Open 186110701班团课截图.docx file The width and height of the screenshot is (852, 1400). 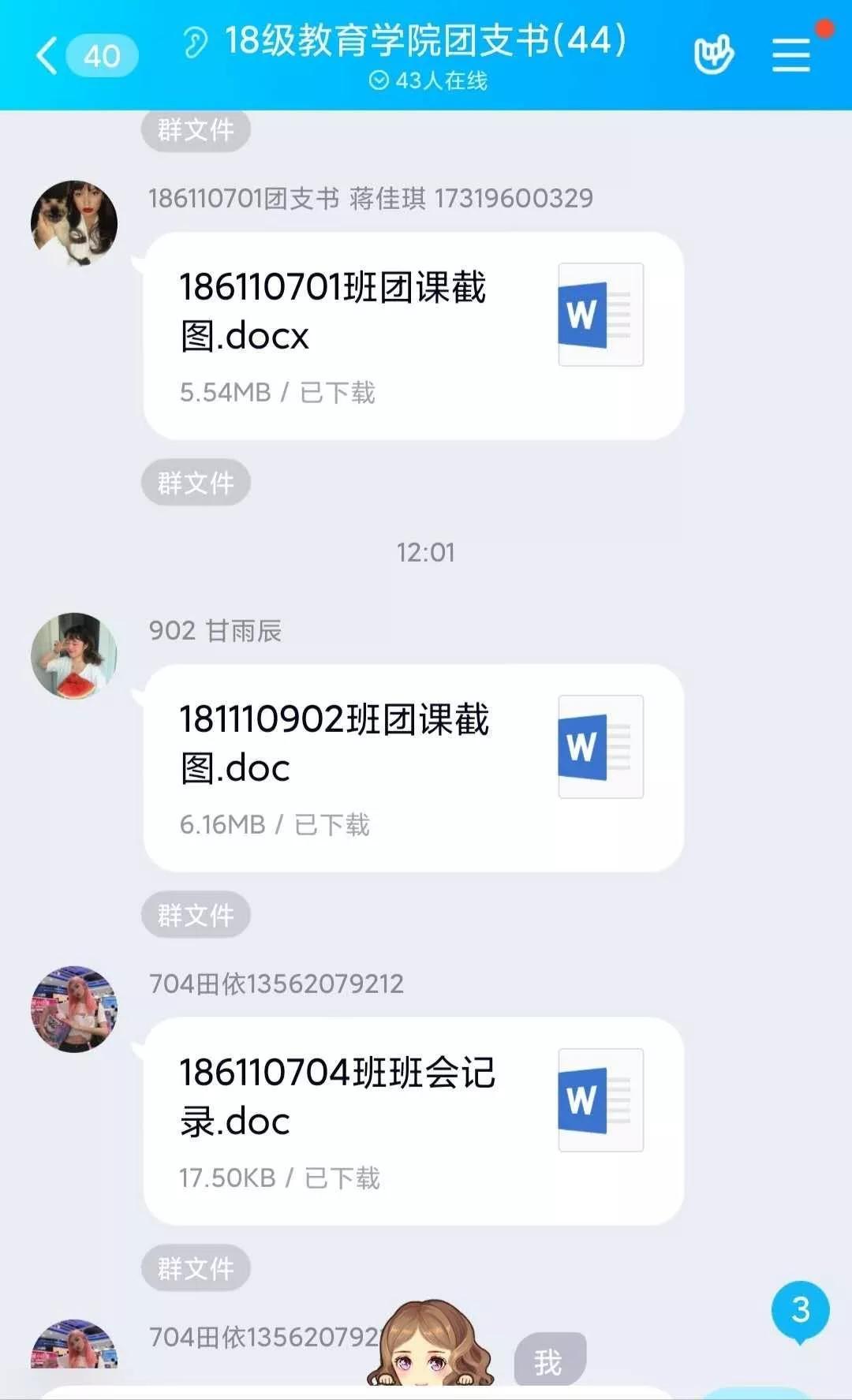point(413,336)
